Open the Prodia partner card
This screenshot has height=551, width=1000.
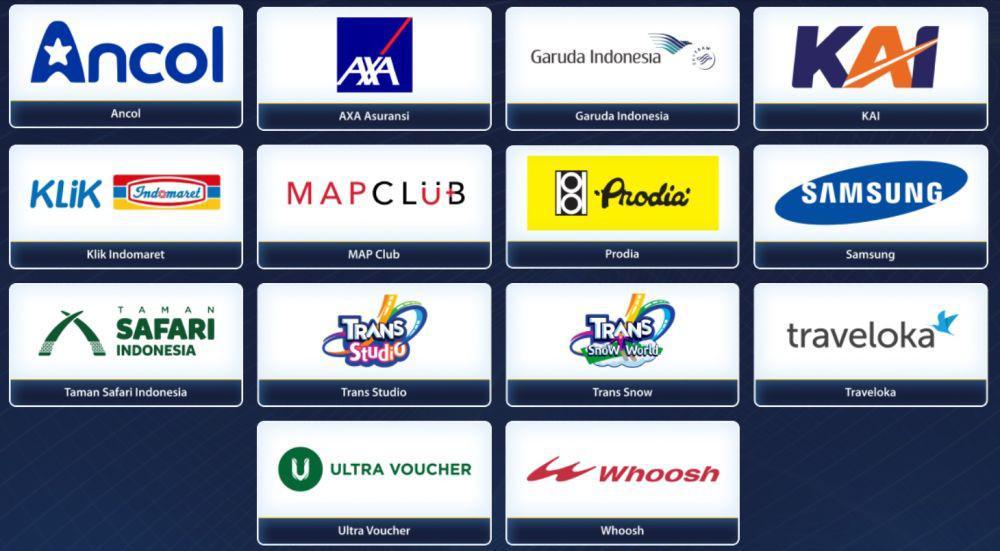622,205
